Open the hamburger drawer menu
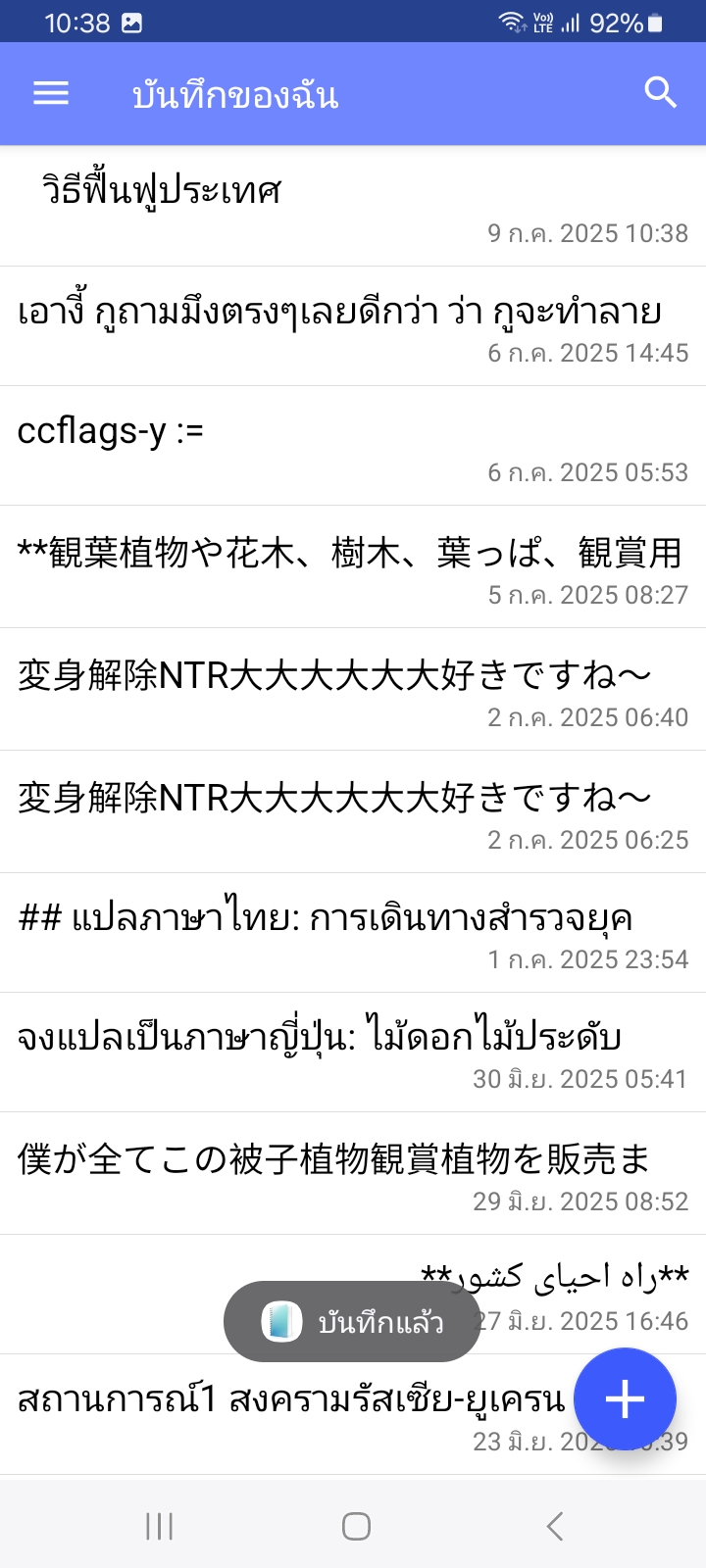 click(x=51, y=94)
